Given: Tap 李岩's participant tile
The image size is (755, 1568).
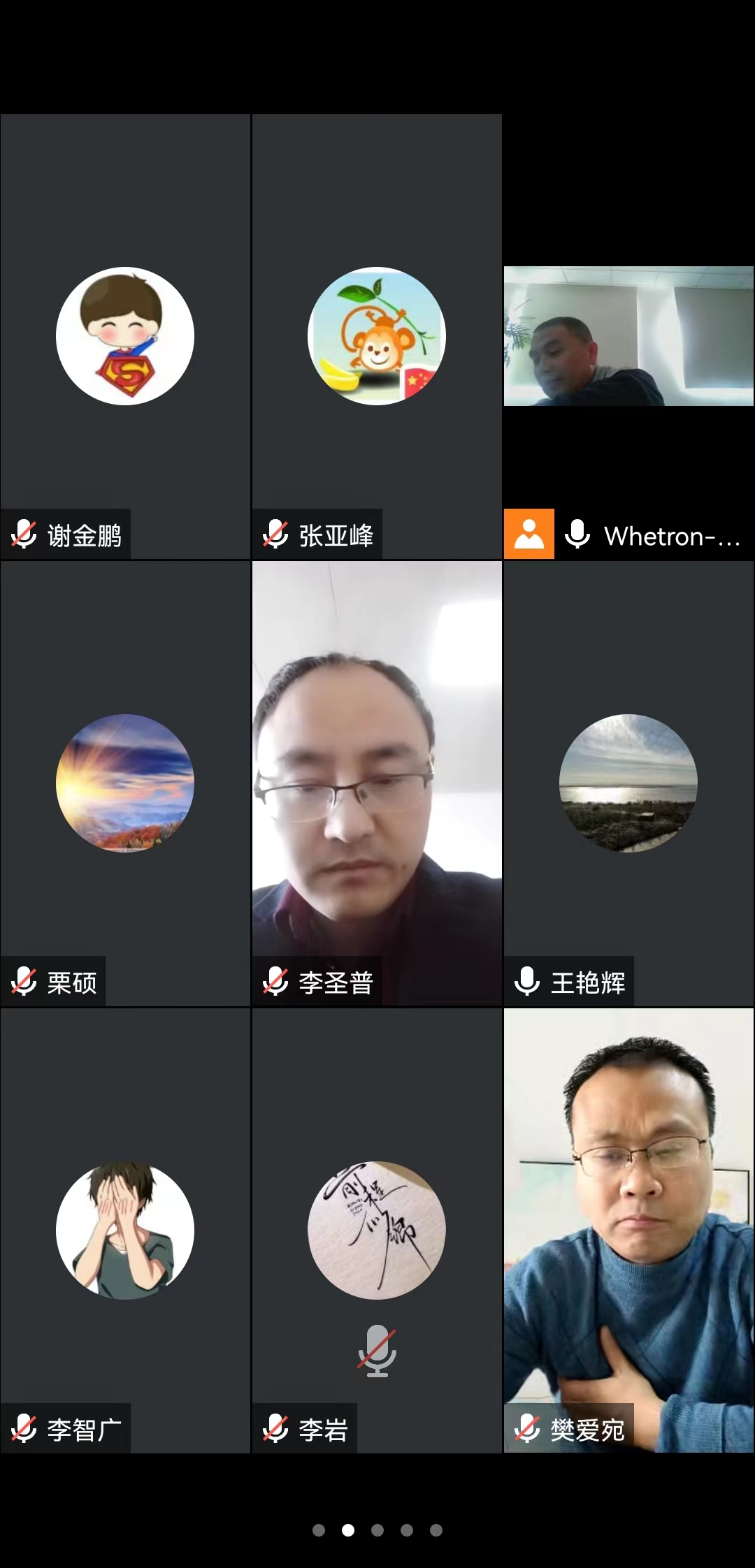Looking at the screenshot, I should pyautogui.click(x=377, y=1231).
